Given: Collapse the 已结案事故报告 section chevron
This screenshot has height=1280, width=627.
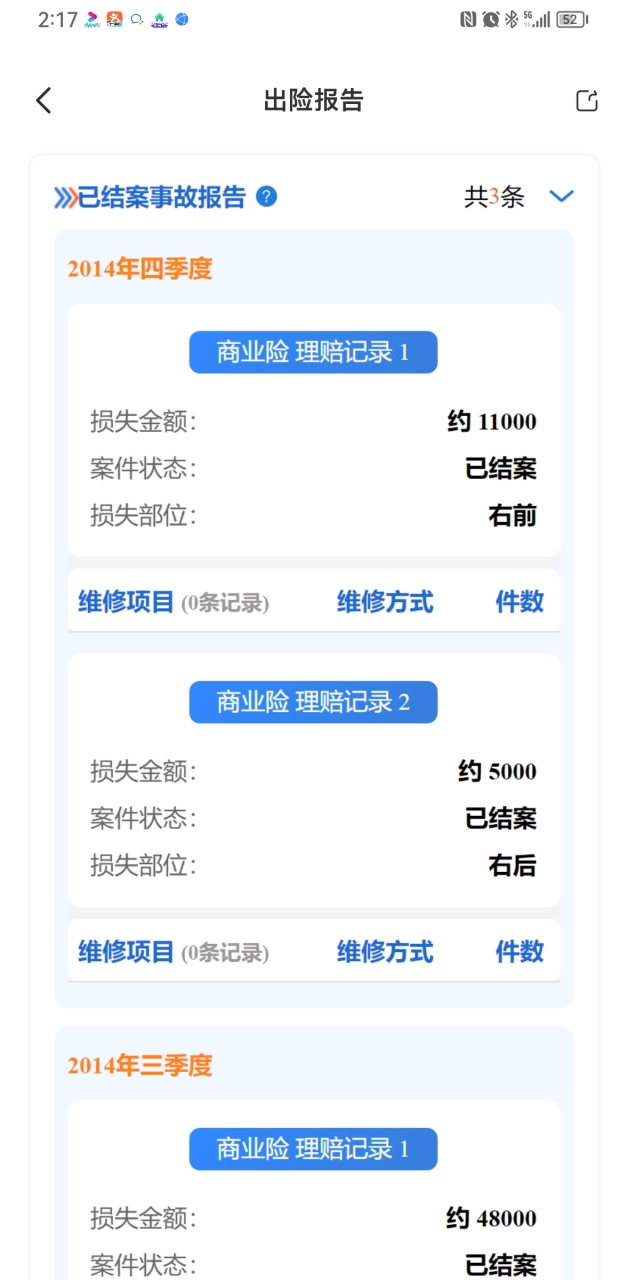Looking at the screenshot, I should [562, 197].
